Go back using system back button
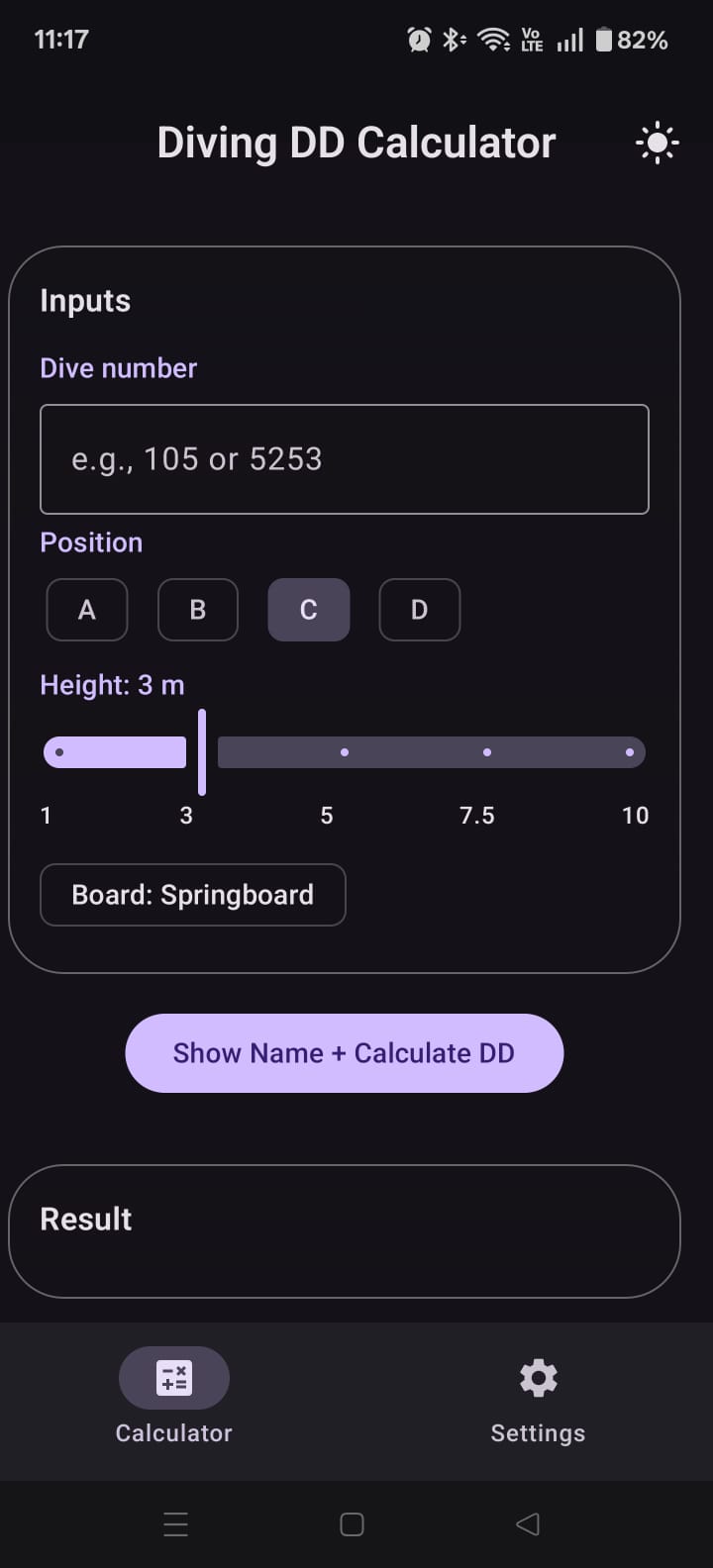This screenshot has width=713, height=1568. [528, 1524]
